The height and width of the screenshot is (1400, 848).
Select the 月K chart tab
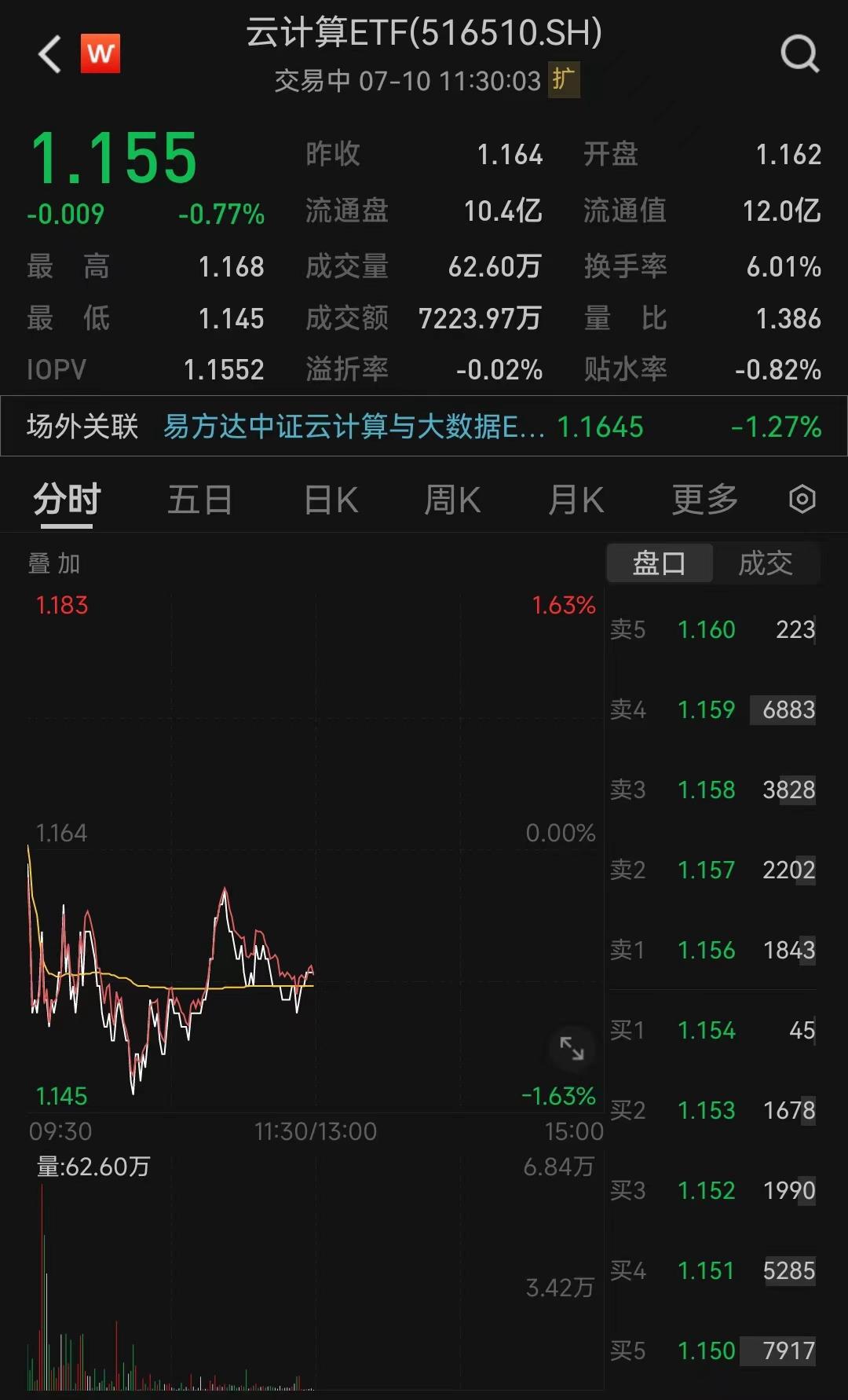click(576, 500)
